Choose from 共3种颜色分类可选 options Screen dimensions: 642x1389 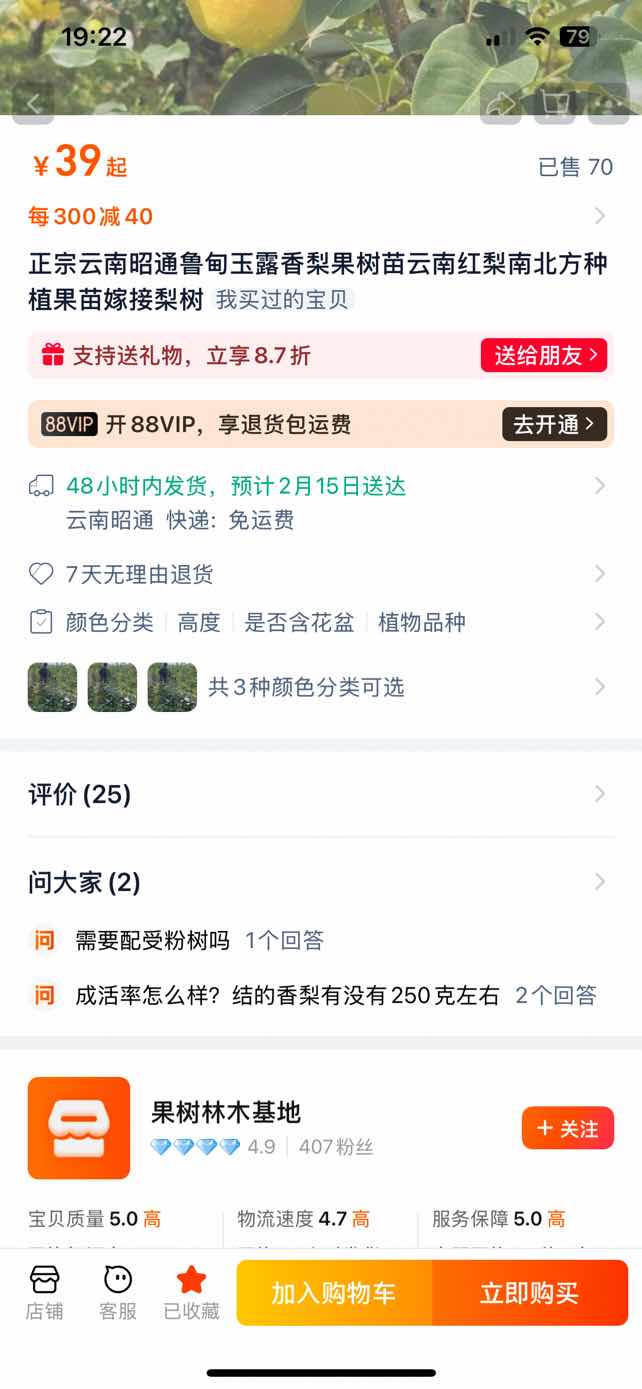(x=321, y=687)
